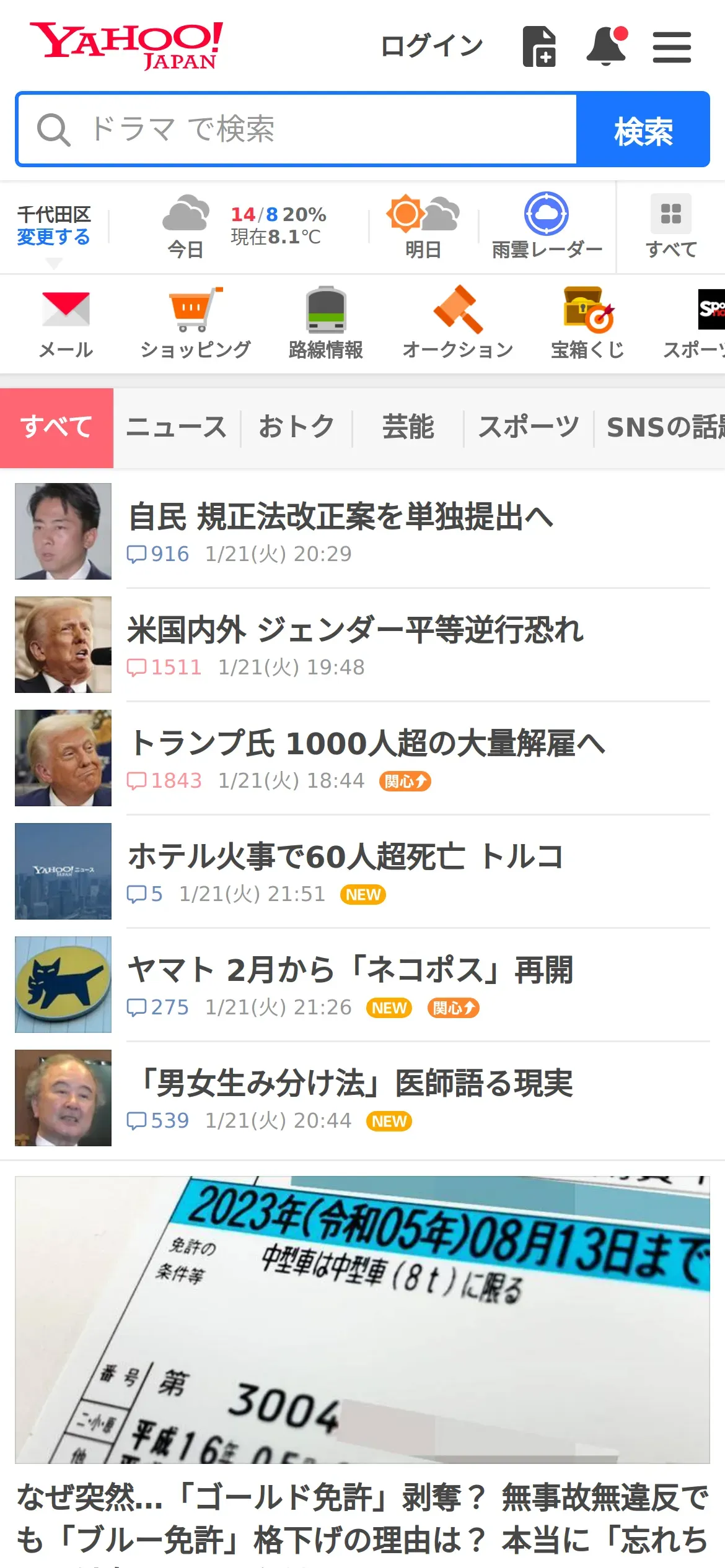Open ショッピング service
The width and height of the screenshot is (725, 1568).
(x=196, y=323)
